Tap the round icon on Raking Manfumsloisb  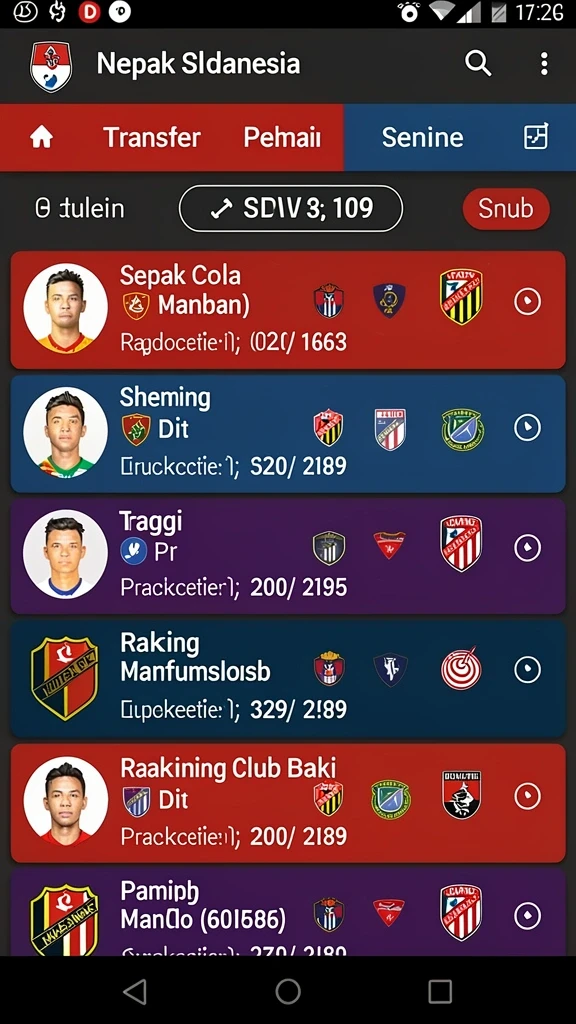pyautogui.click(x=528, y=669)
